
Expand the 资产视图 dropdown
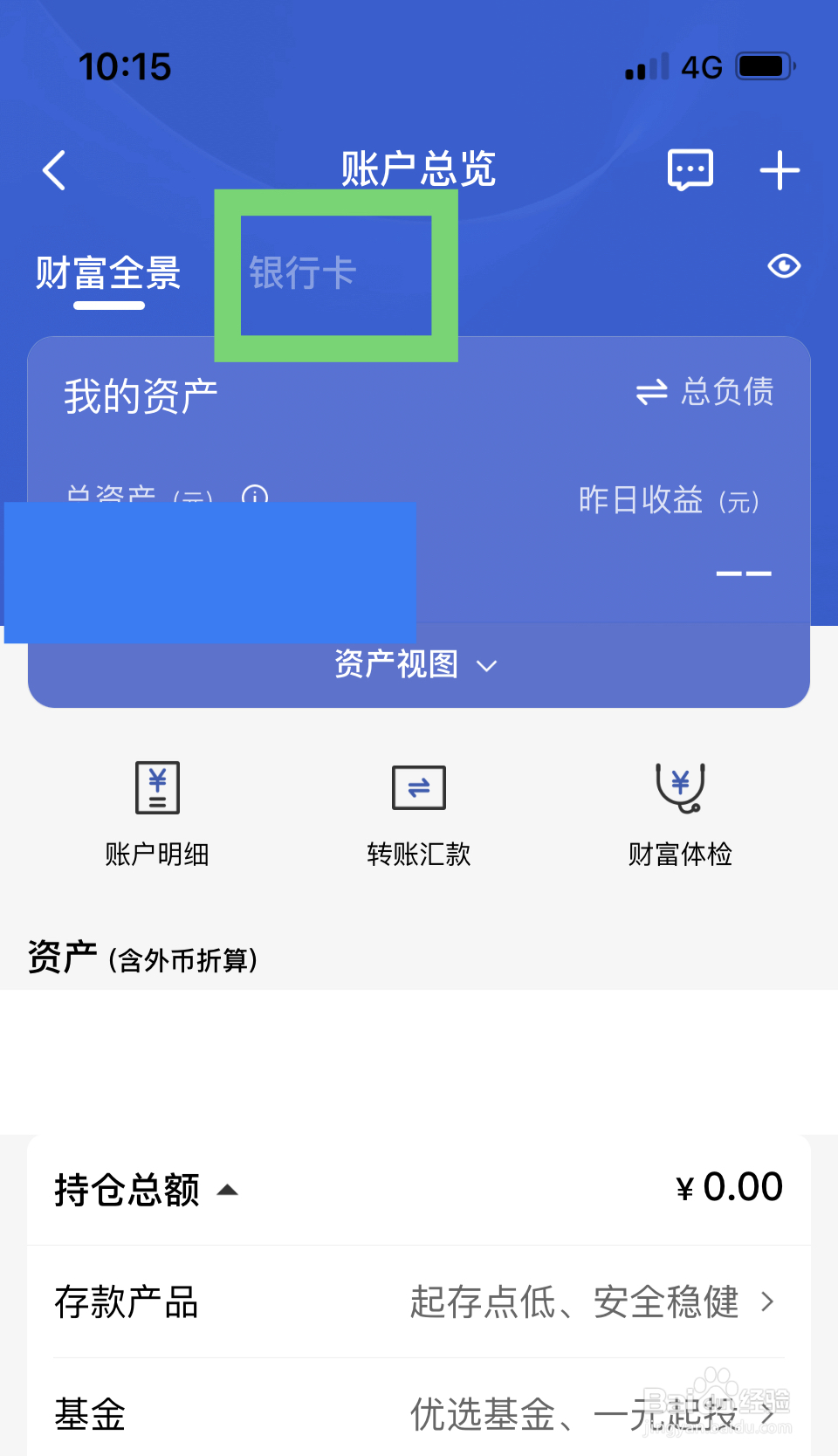(417, 665)
